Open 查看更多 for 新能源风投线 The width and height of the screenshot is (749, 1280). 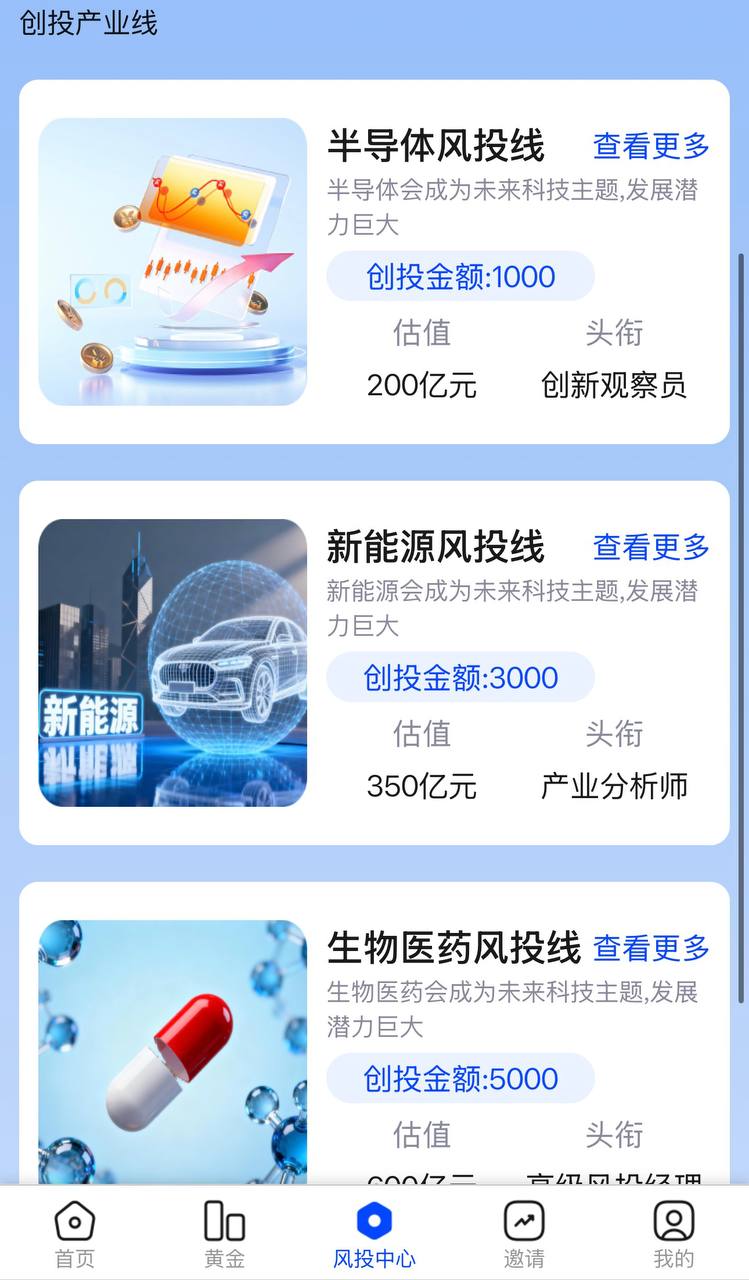(x=651, y=547)
